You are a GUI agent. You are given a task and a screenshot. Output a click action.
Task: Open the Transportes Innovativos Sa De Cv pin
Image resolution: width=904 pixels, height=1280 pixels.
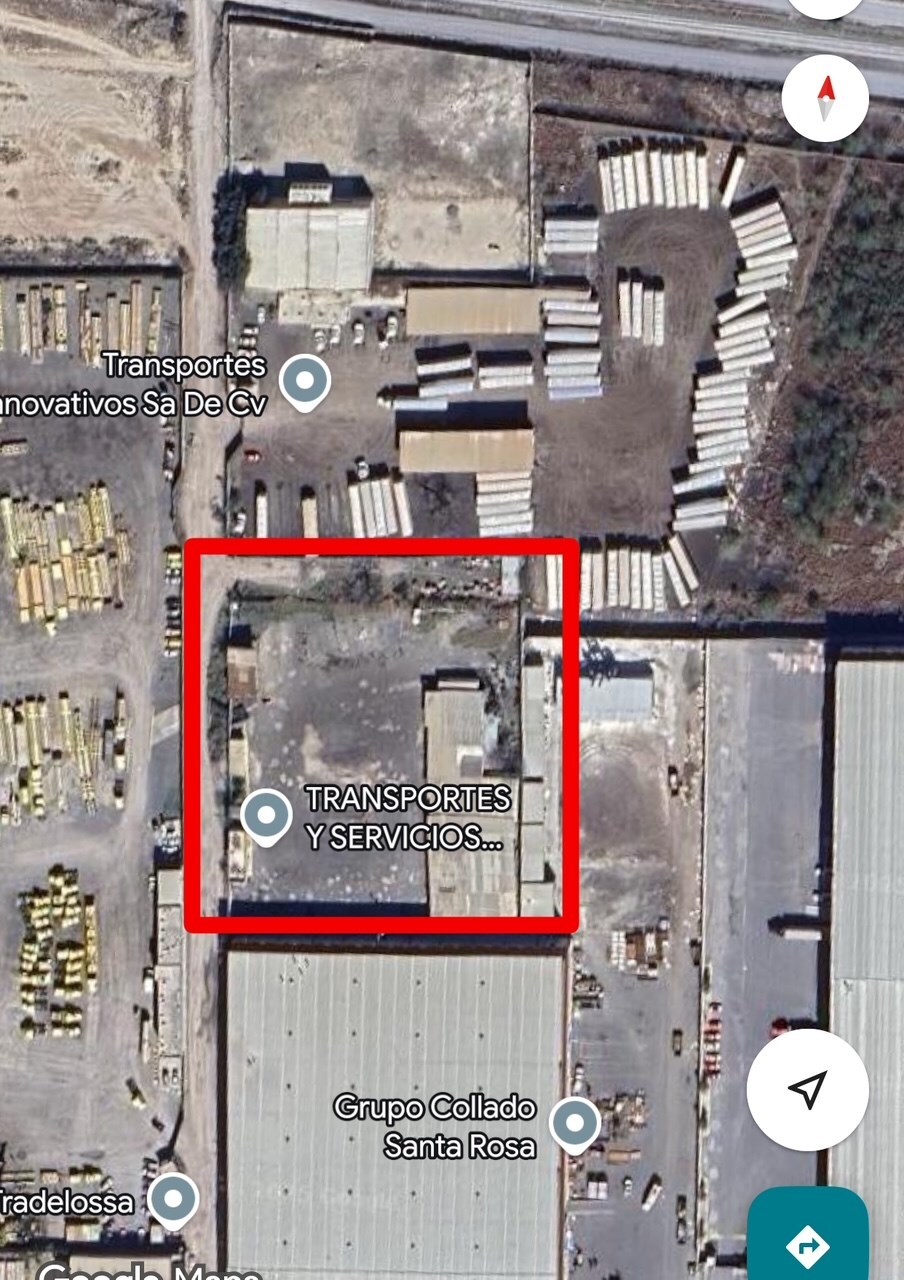(x=304, y=382)
